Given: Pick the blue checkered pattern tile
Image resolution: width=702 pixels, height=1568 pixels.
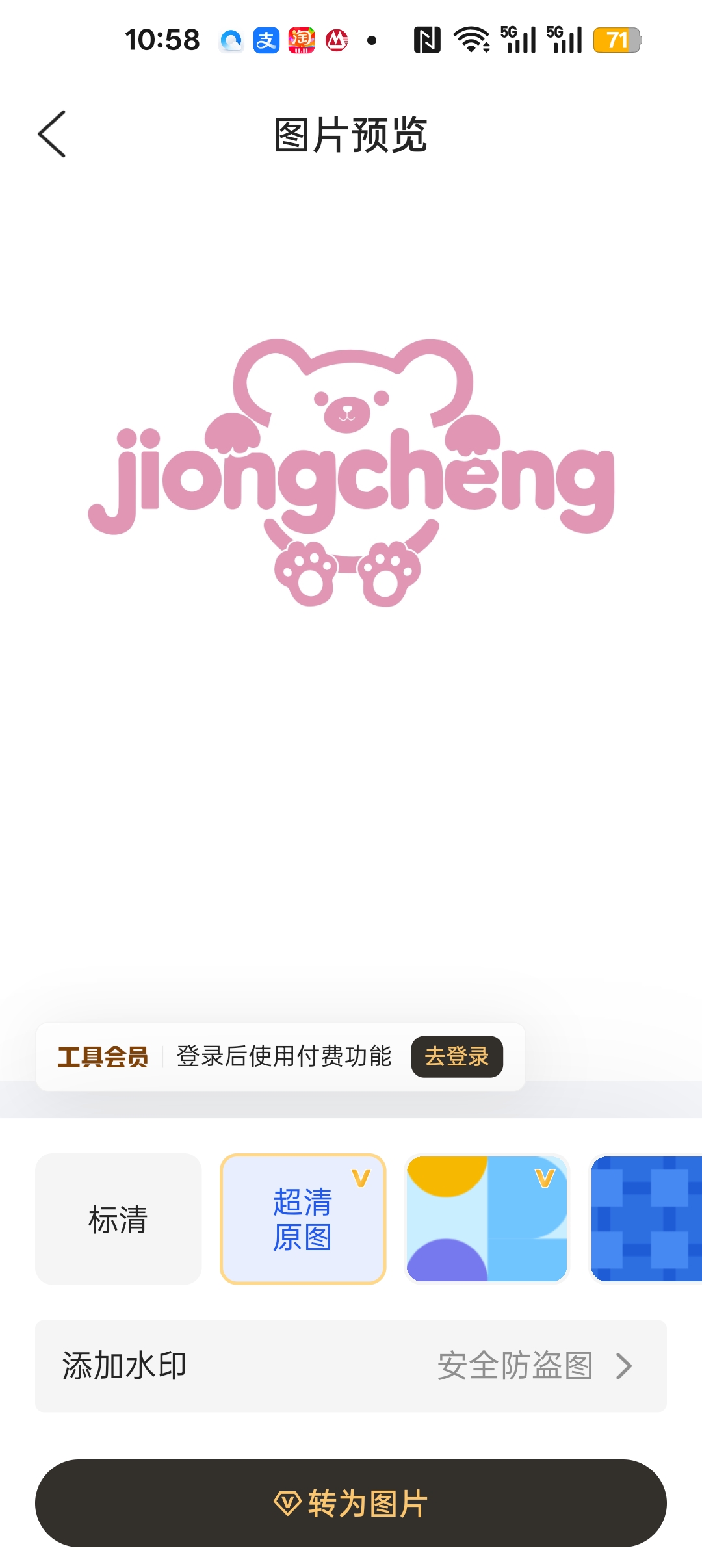Looking at the screenshot, I should click(646, 1219).
